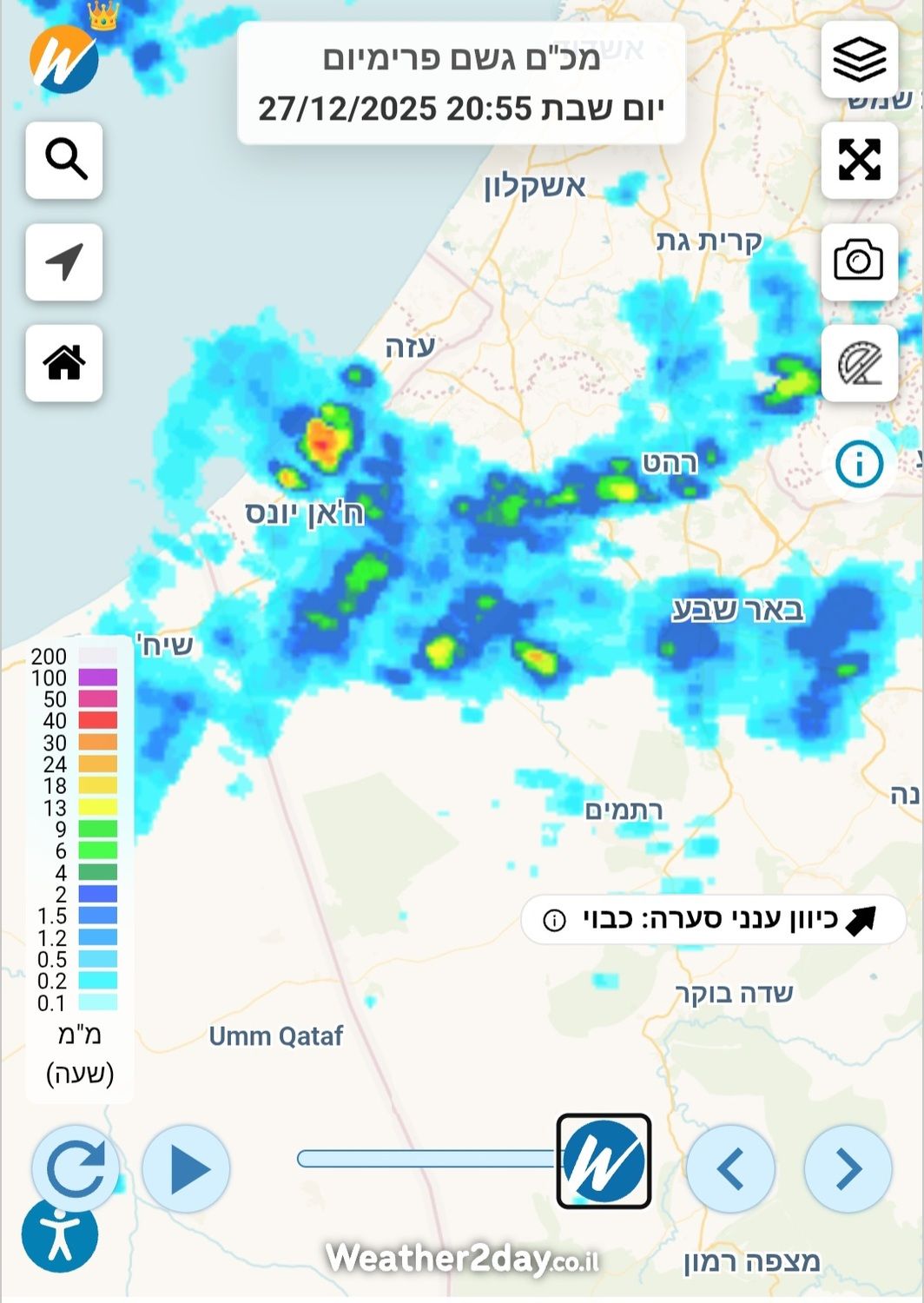
Task: Open the map search magnifier
Action: click(65, 161)
